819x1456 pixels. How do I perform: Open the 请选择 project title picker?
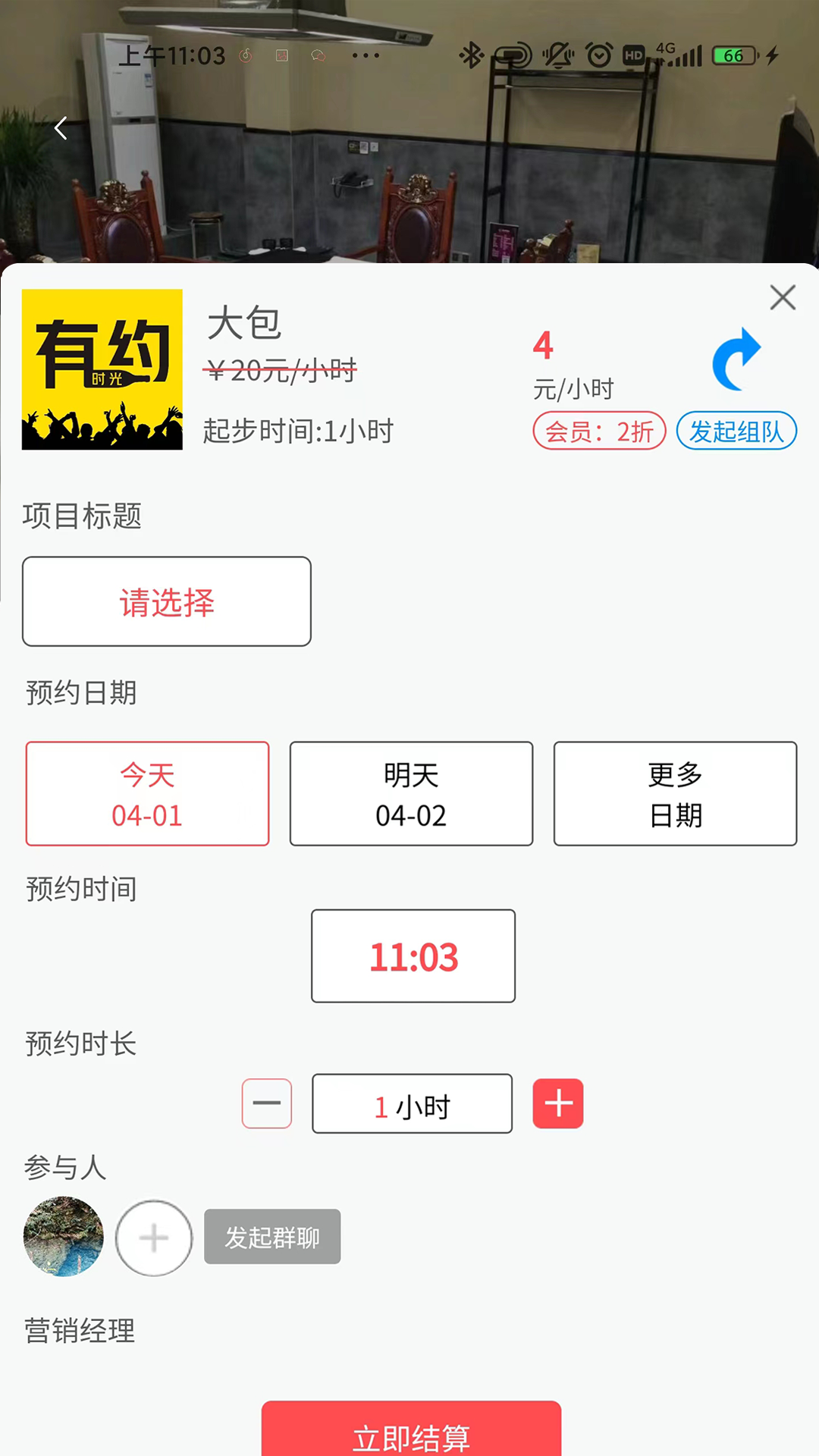pyautogui.click(x=167, y=601)
